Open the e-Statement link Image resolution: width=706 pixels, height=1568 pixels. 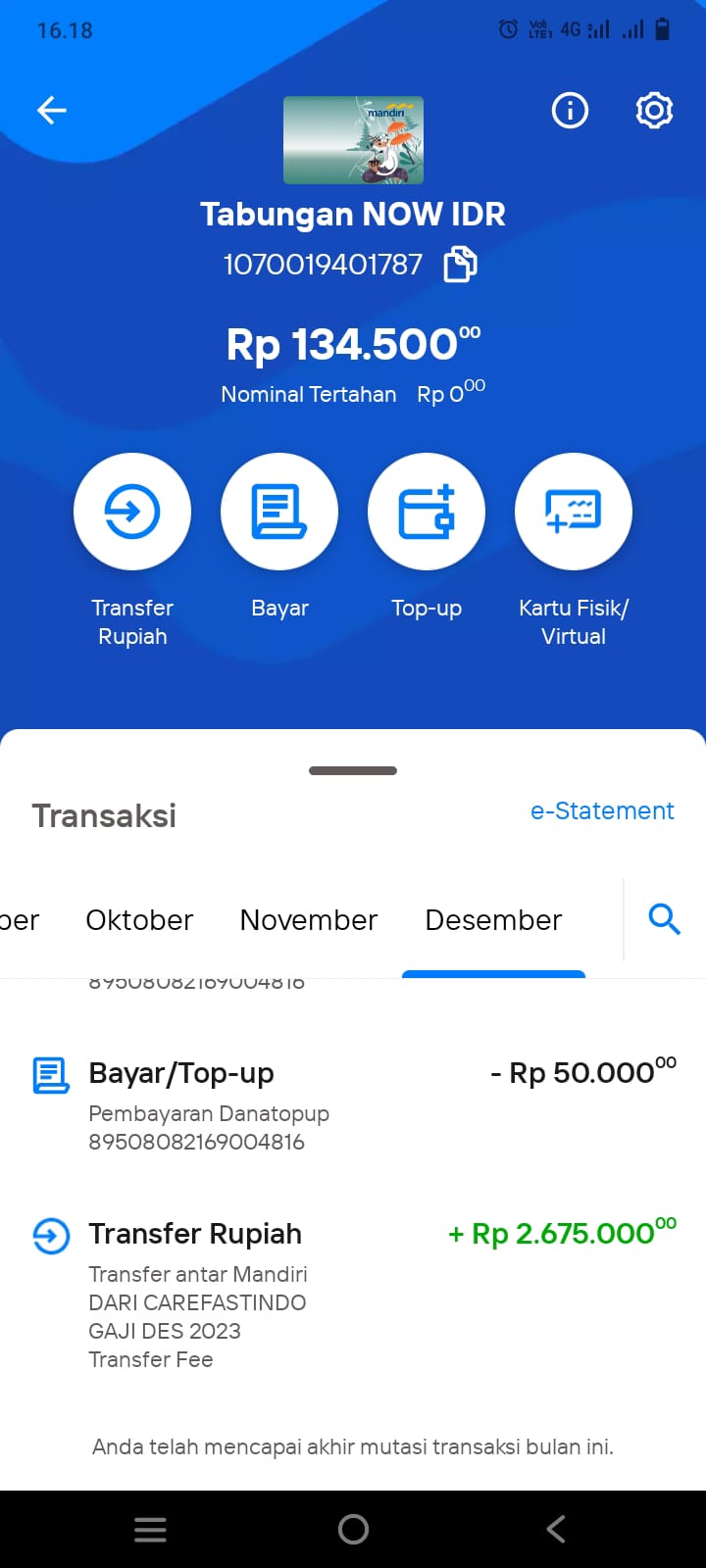[602, 810]
